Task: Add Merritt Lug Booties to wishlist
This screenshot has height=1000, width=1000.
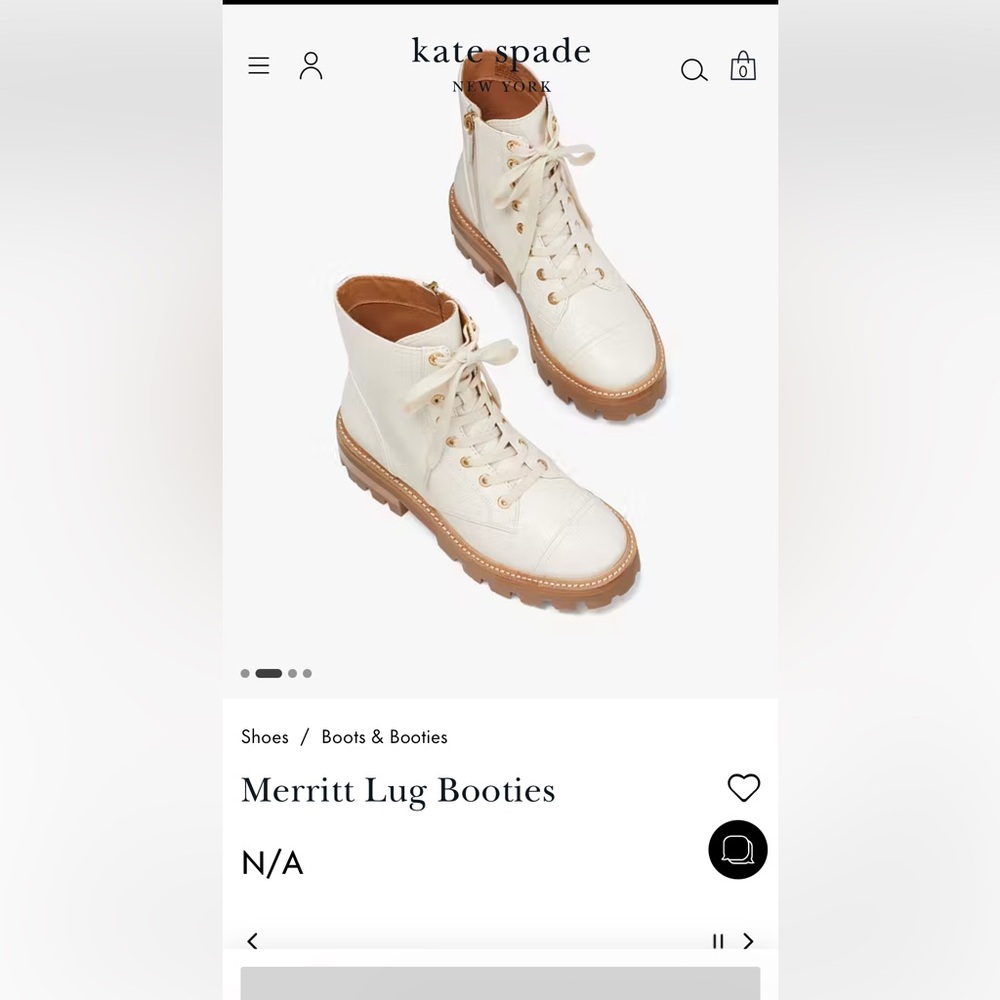Action: pyautogui.click(x=743, y=788)
